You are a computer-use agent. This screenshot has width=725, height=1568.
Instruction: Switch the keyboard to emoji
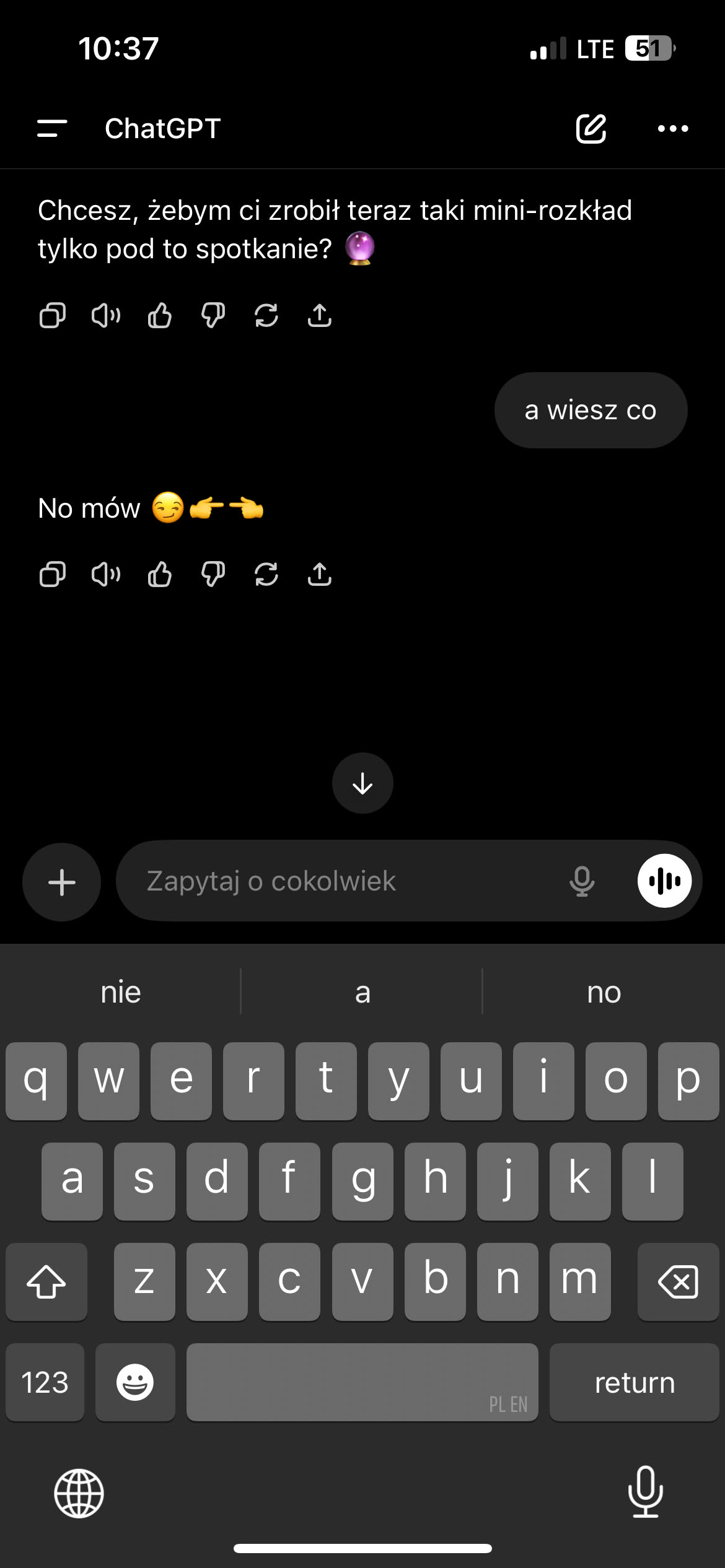134,1382
